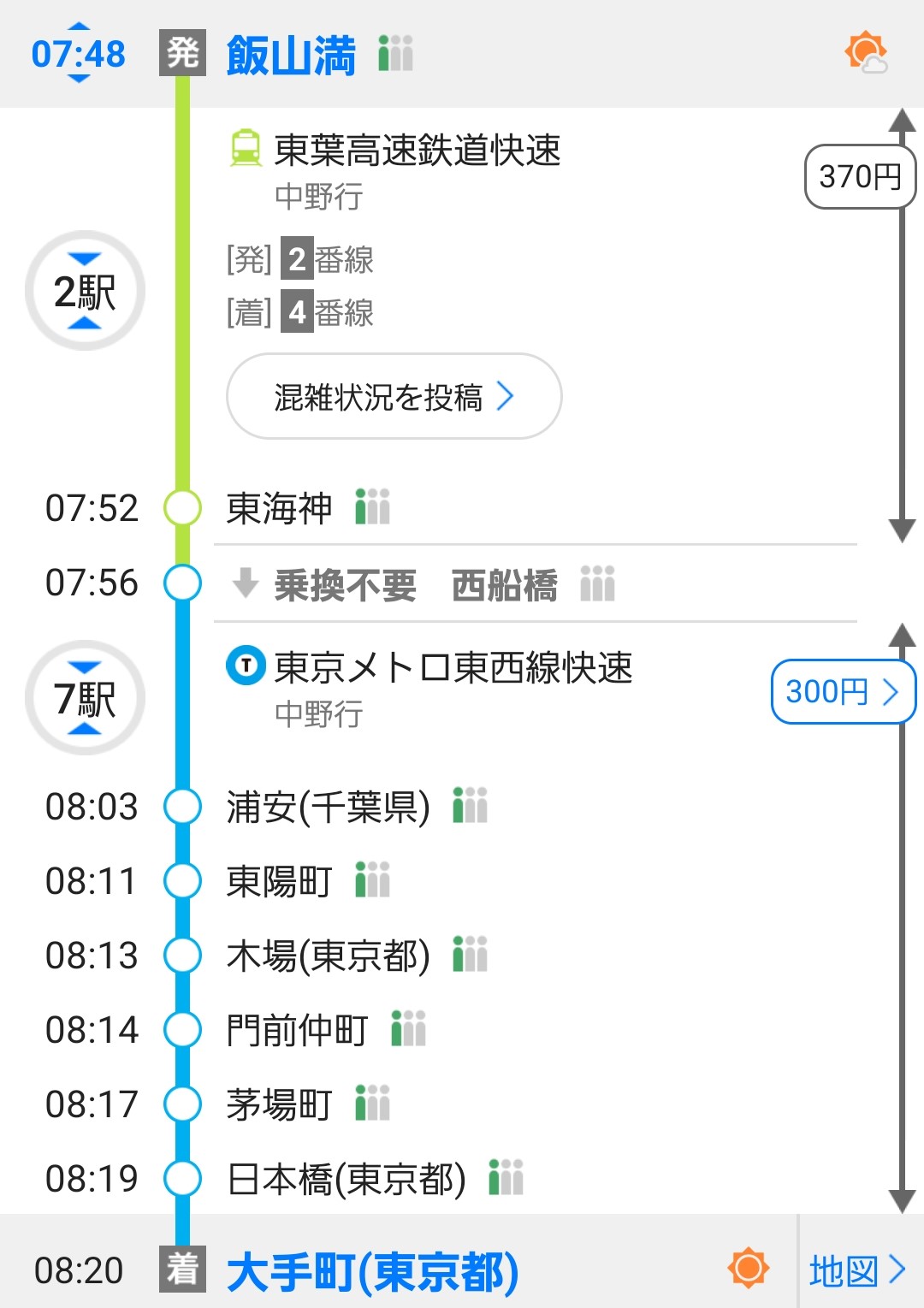This screenshot has width=924, height=1308.
Task: Select the 茅場町 stop
Action: (279, 1104)
